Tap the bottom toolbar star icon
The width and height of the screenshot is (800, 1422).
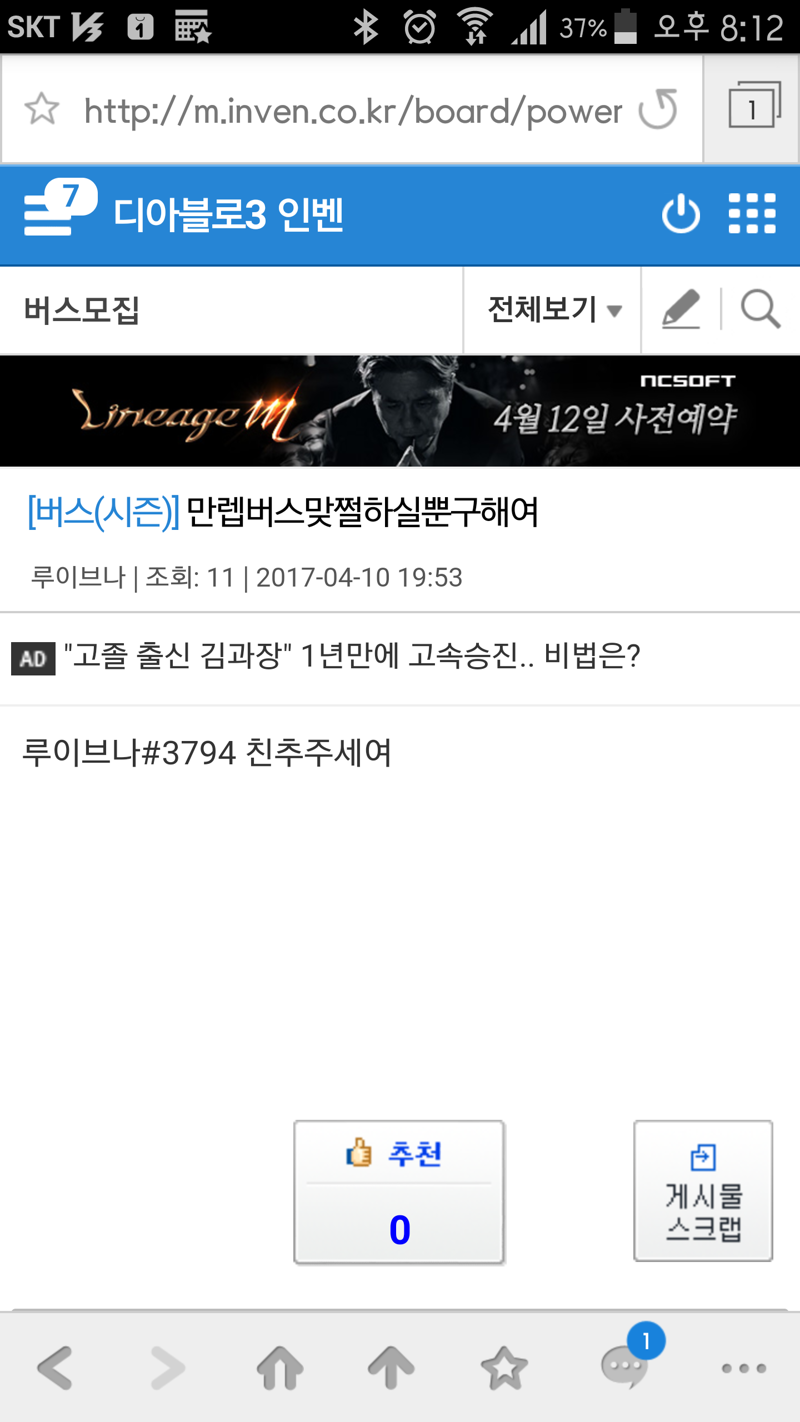pyautogui.click(x=503, y=1367)
